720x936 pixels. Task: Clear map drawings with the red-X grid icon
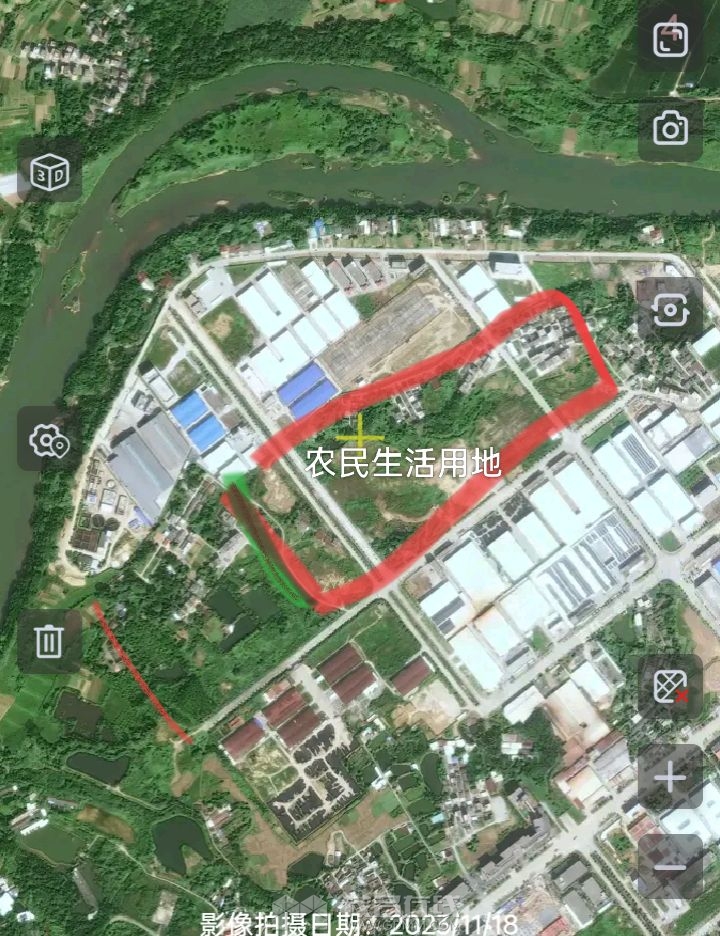(670, 687)
